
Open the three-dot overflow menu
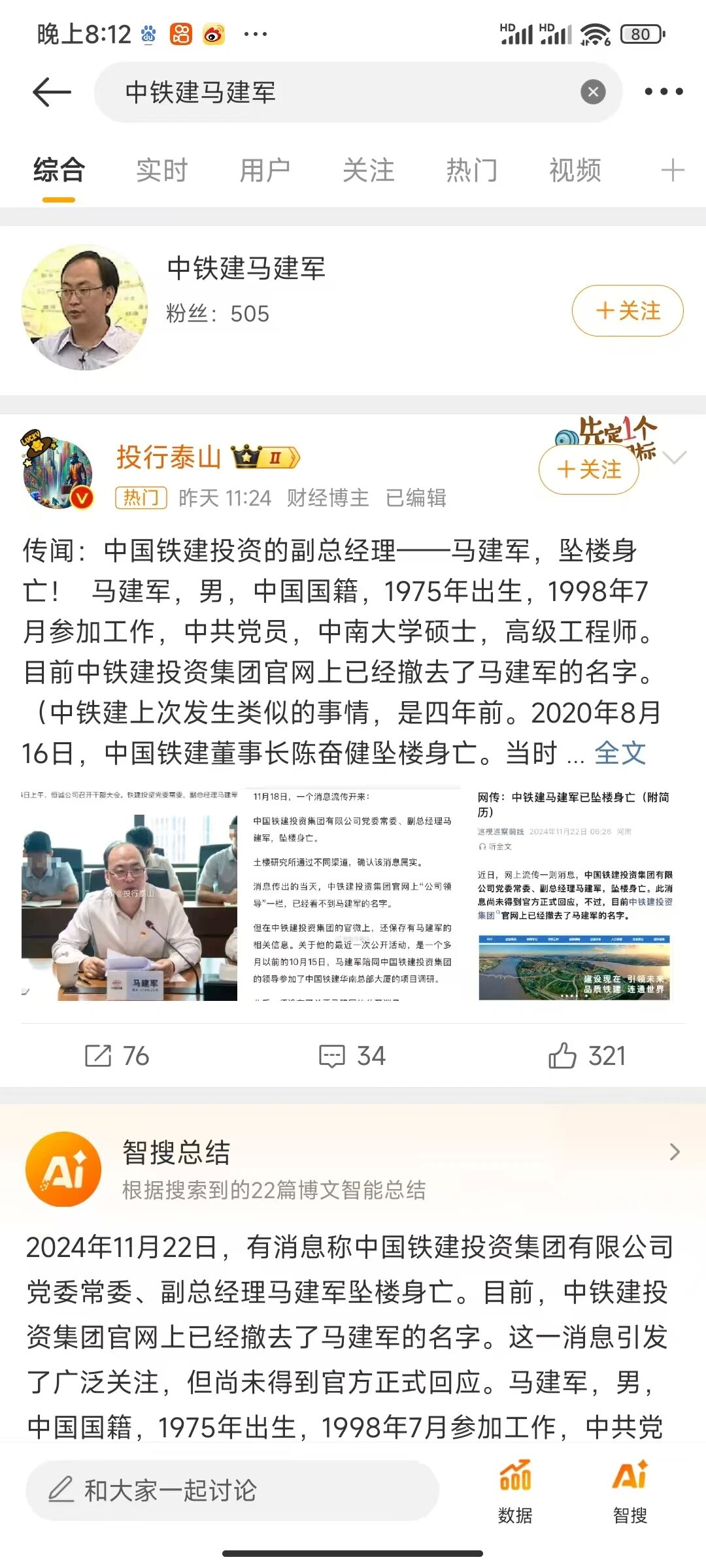664,92
